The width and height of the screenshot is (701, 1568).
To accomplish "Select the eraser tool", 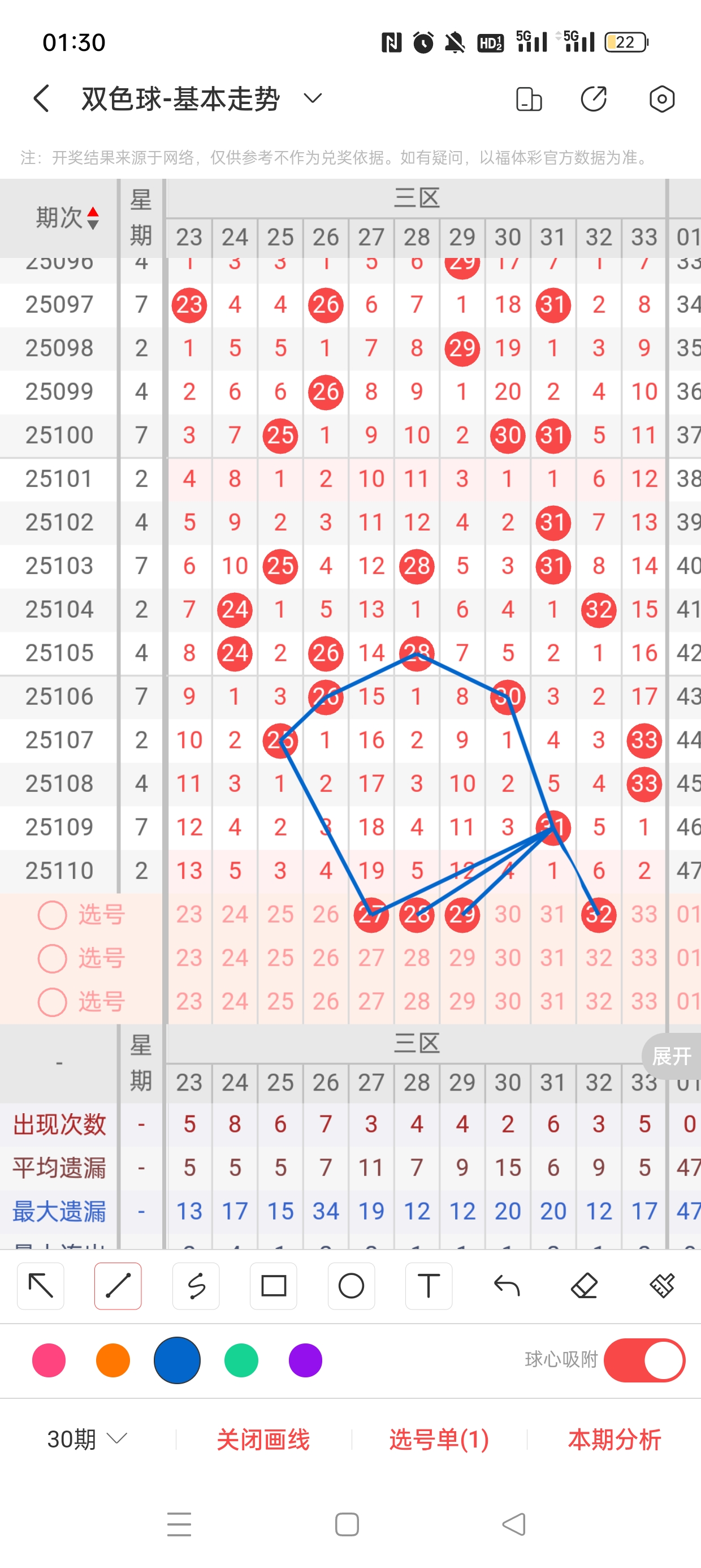I will click(x=584, y=1286).
